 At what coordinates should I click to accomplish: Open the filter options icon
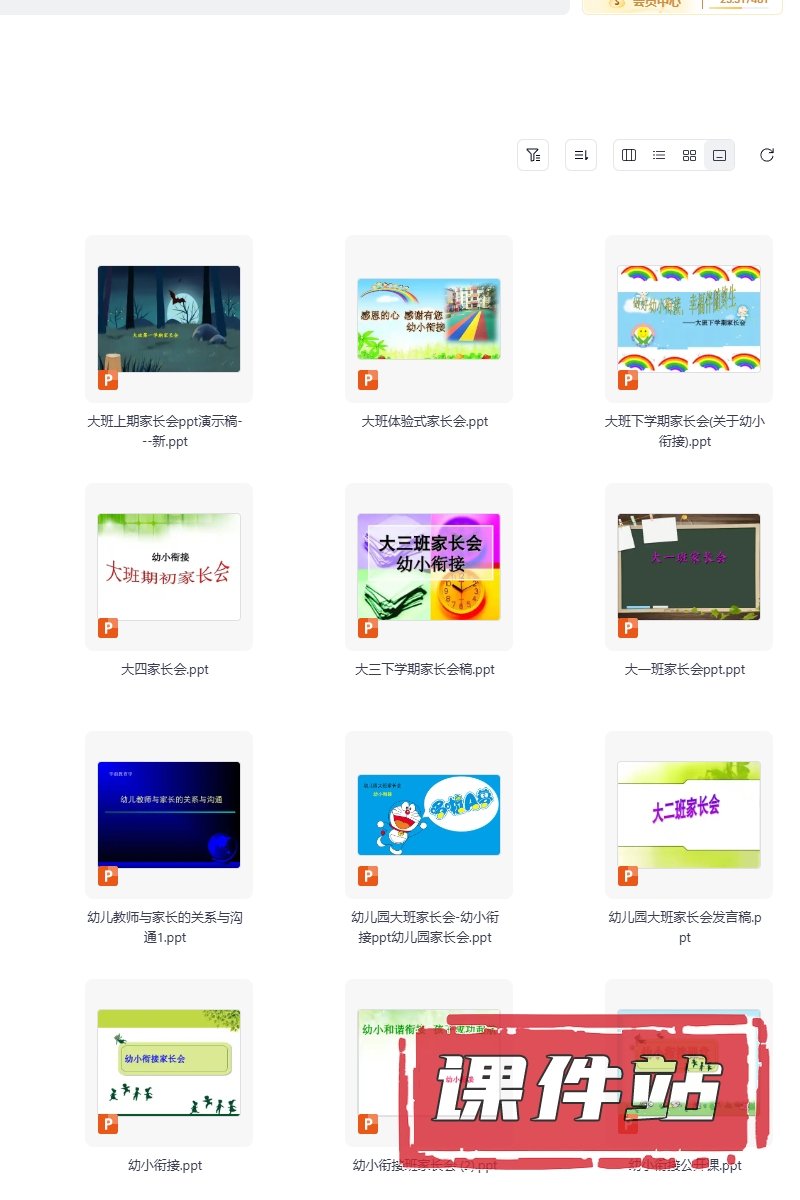[533, 155]
